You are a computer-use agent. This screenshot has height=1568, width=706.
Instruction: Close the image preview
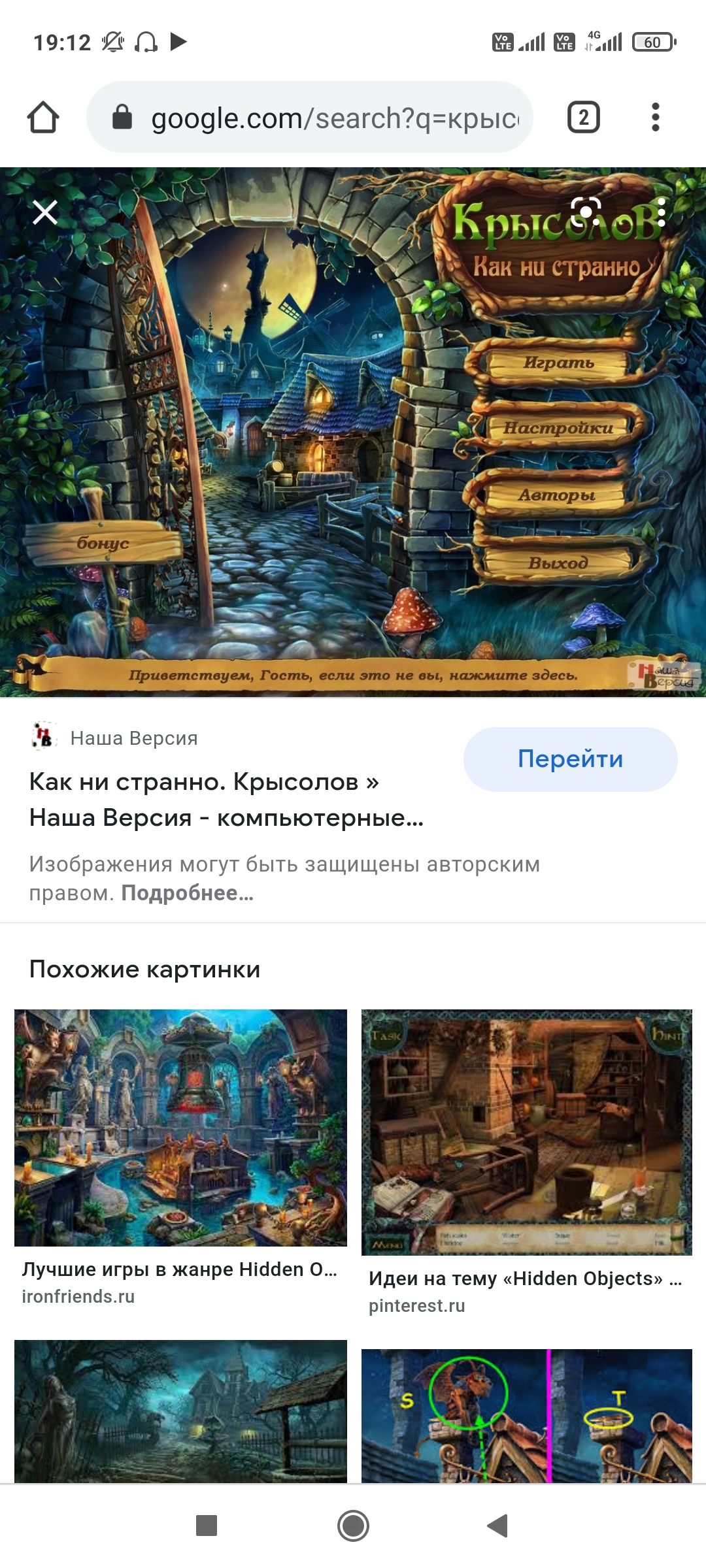coord(45,212)
